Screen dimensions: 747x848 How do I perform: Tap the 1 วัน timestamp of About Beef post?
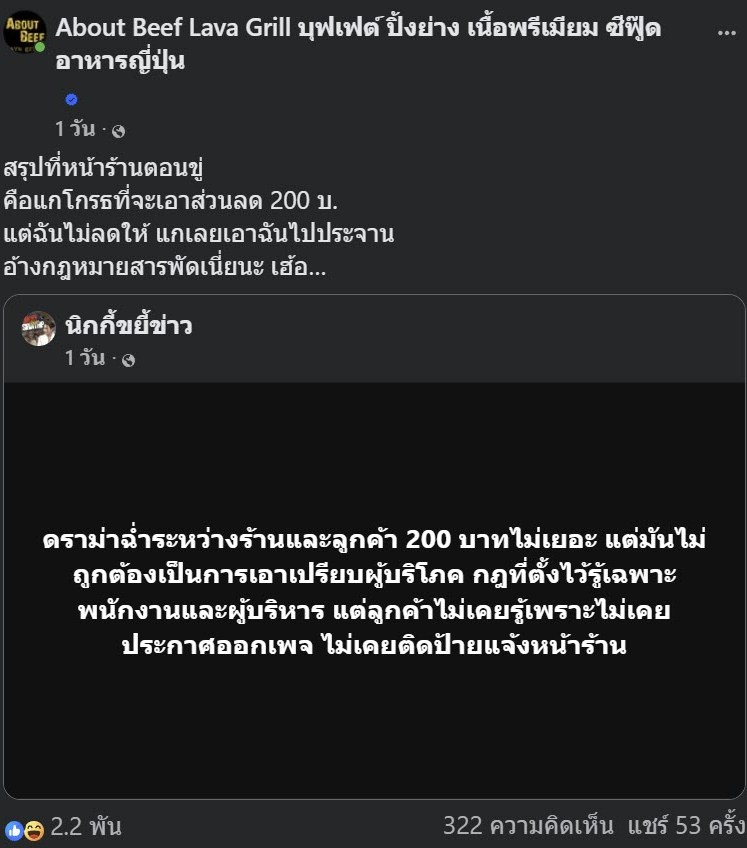click(x=74, y=129)
